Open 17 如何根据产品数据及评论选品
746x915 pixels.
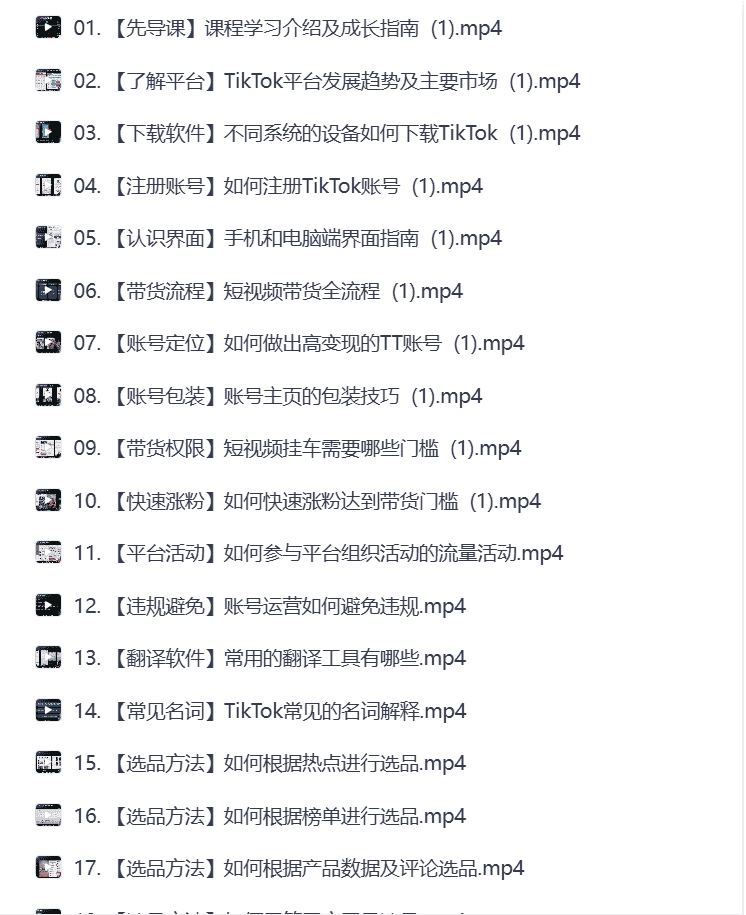tap(299, 868)
